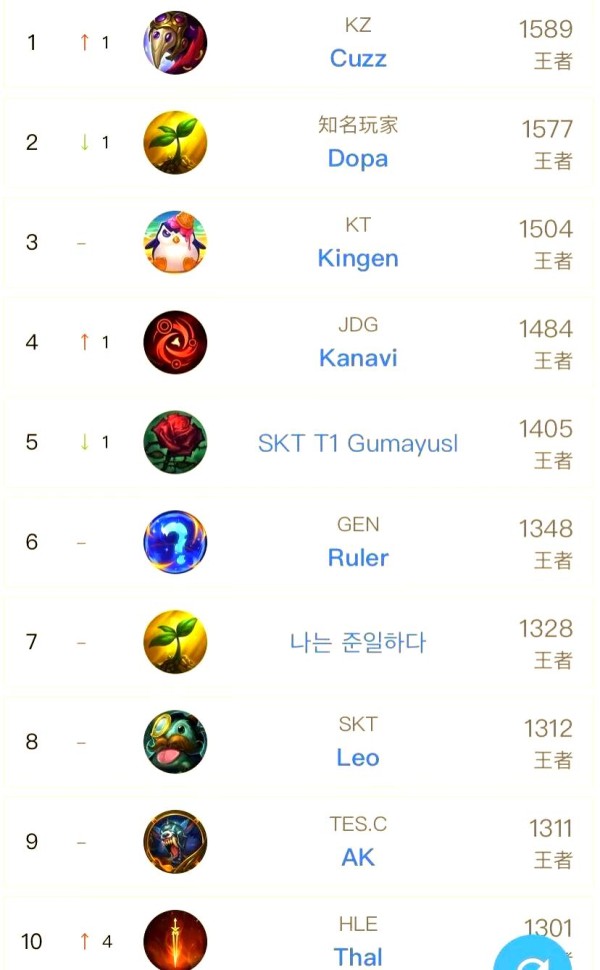Viewport: 600px width, 970px height.
Task: Open the row for Kingen
Action: point(358,258)
